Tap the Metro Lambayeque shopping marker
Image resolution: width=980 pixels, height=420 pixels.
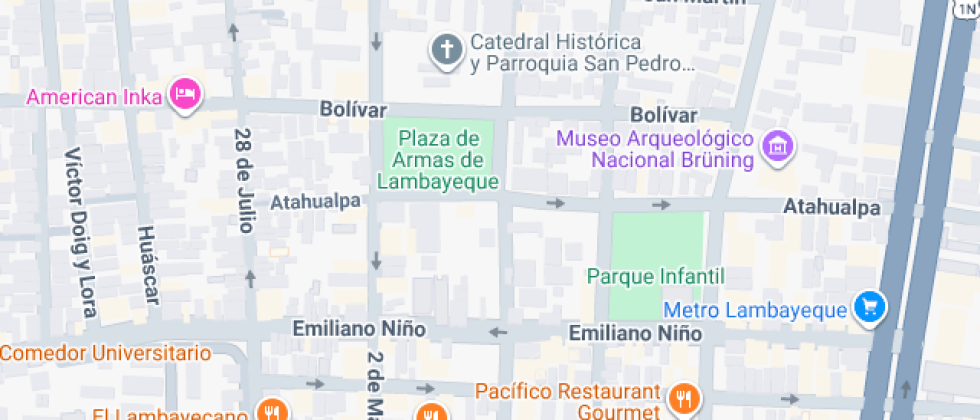[x=869, y=307]
